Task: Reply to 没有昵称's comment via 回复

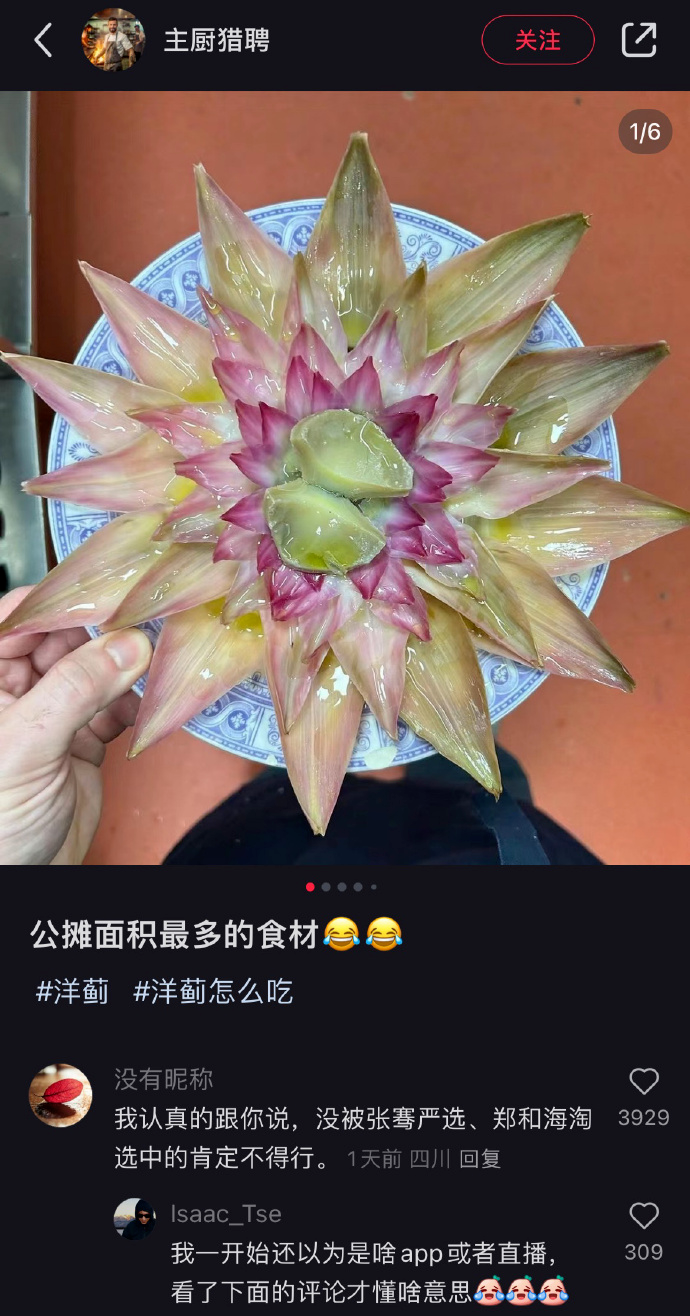Action: coord(479,1159)
